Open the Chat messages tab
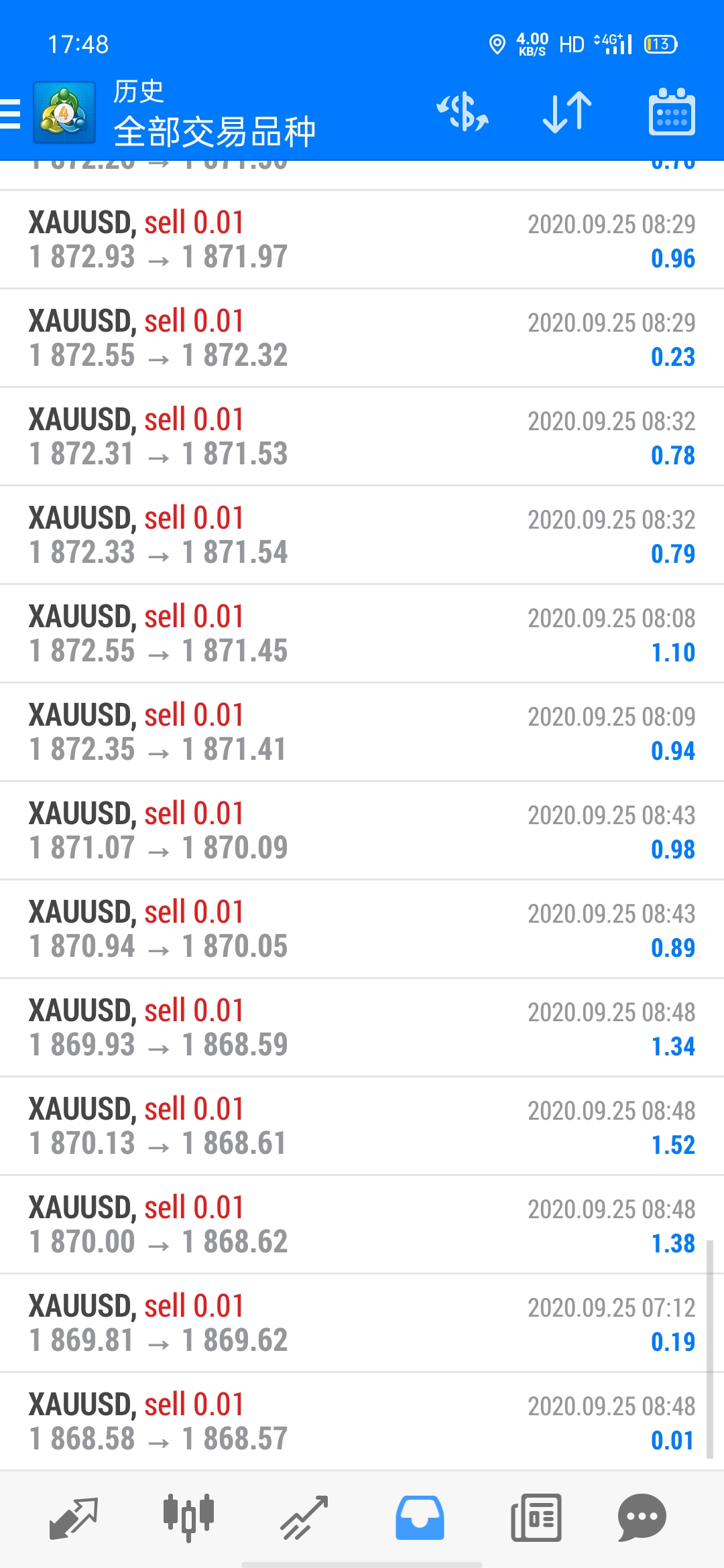The height and width of the screenshot is (1568, 724). (642, 1518)
